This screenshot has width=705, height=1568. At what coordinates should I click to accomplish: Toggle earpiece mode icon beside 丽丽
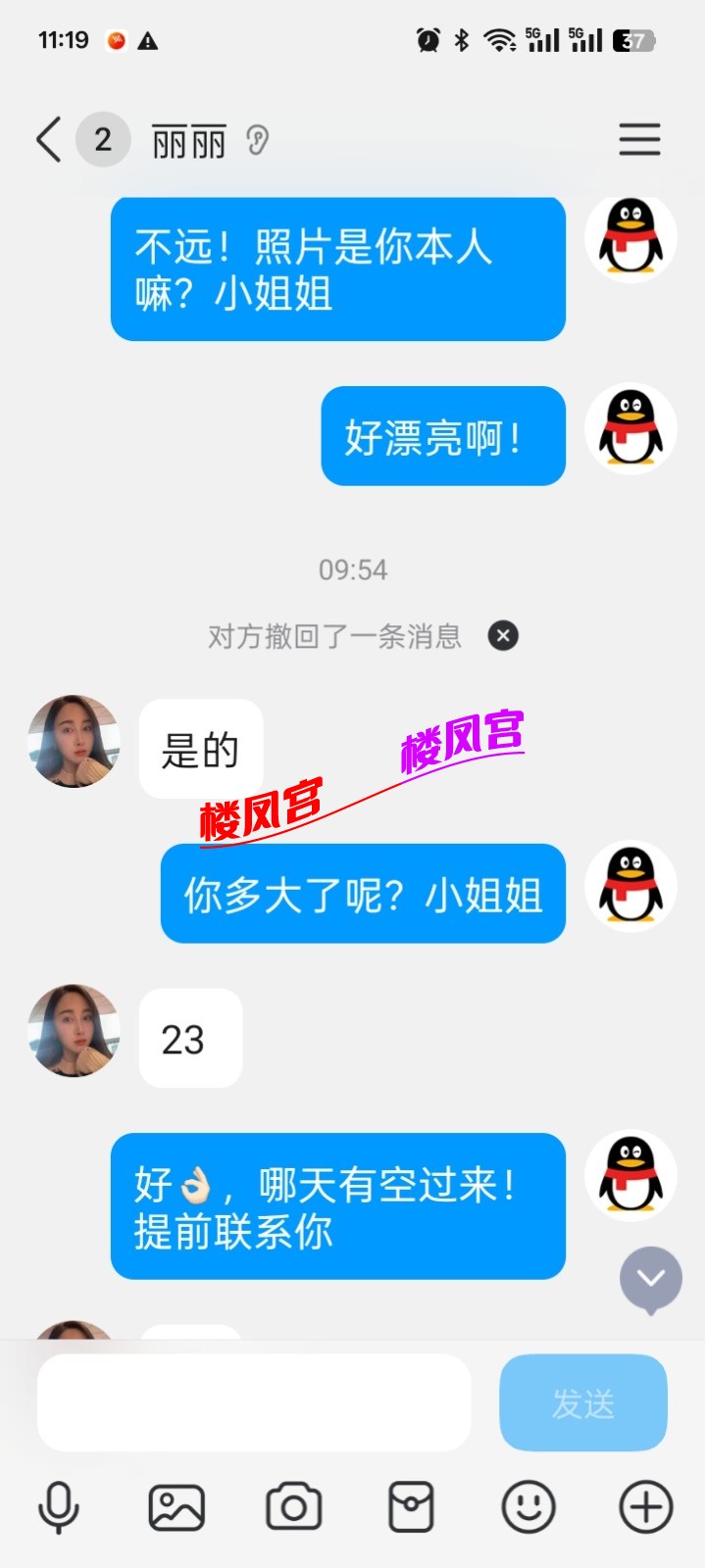[258, 141]
